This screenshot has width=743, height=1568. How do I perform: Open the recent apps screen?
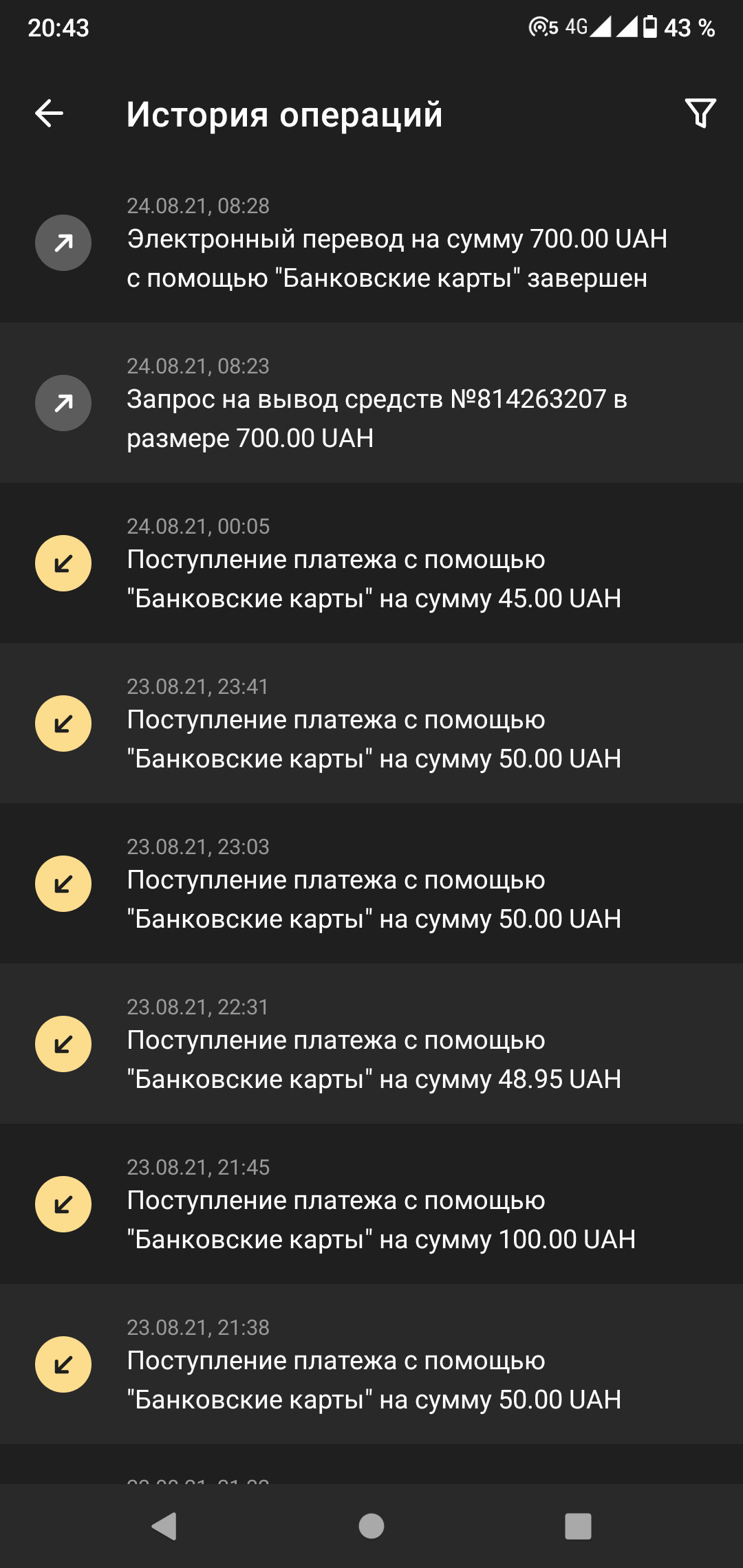tap(578, 1526)
